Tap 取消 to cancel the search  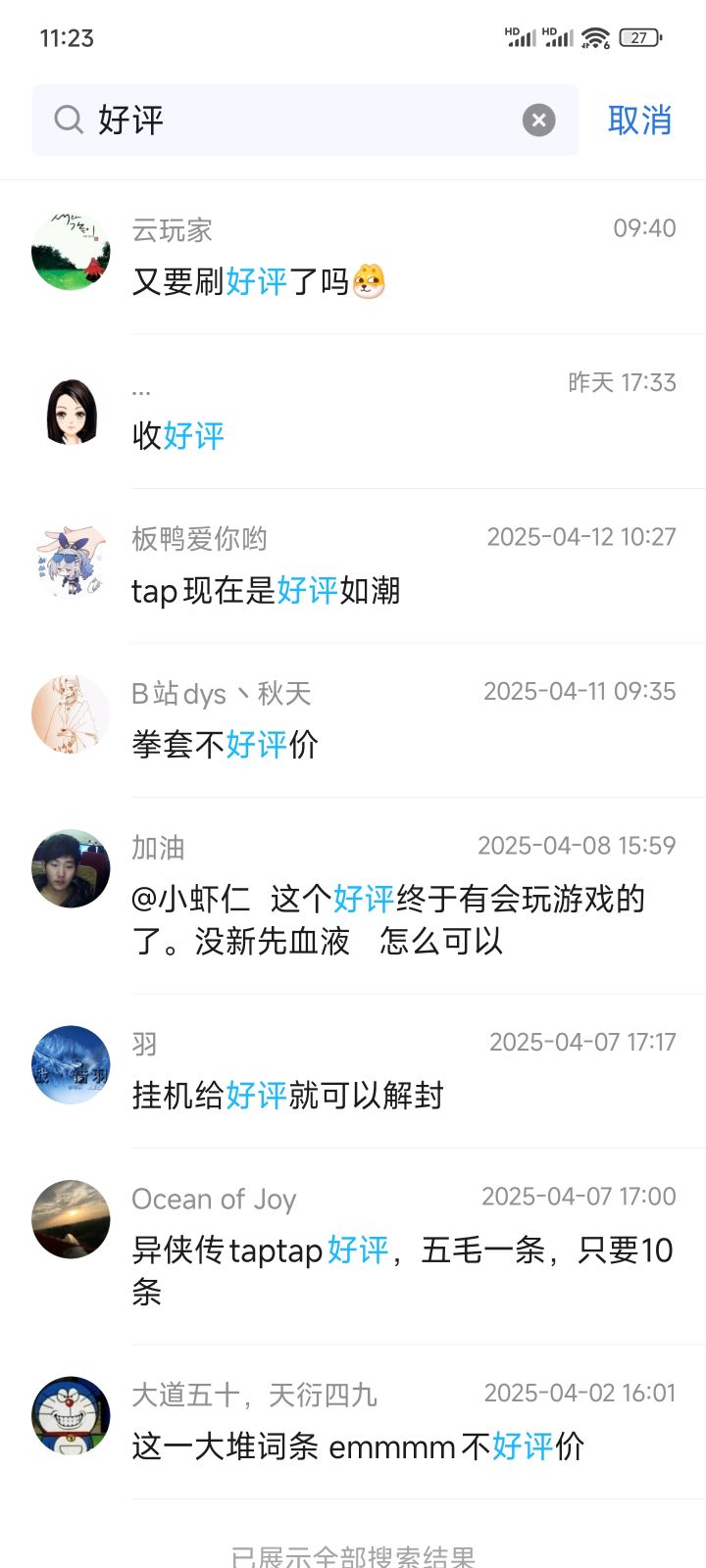(639, 121)
